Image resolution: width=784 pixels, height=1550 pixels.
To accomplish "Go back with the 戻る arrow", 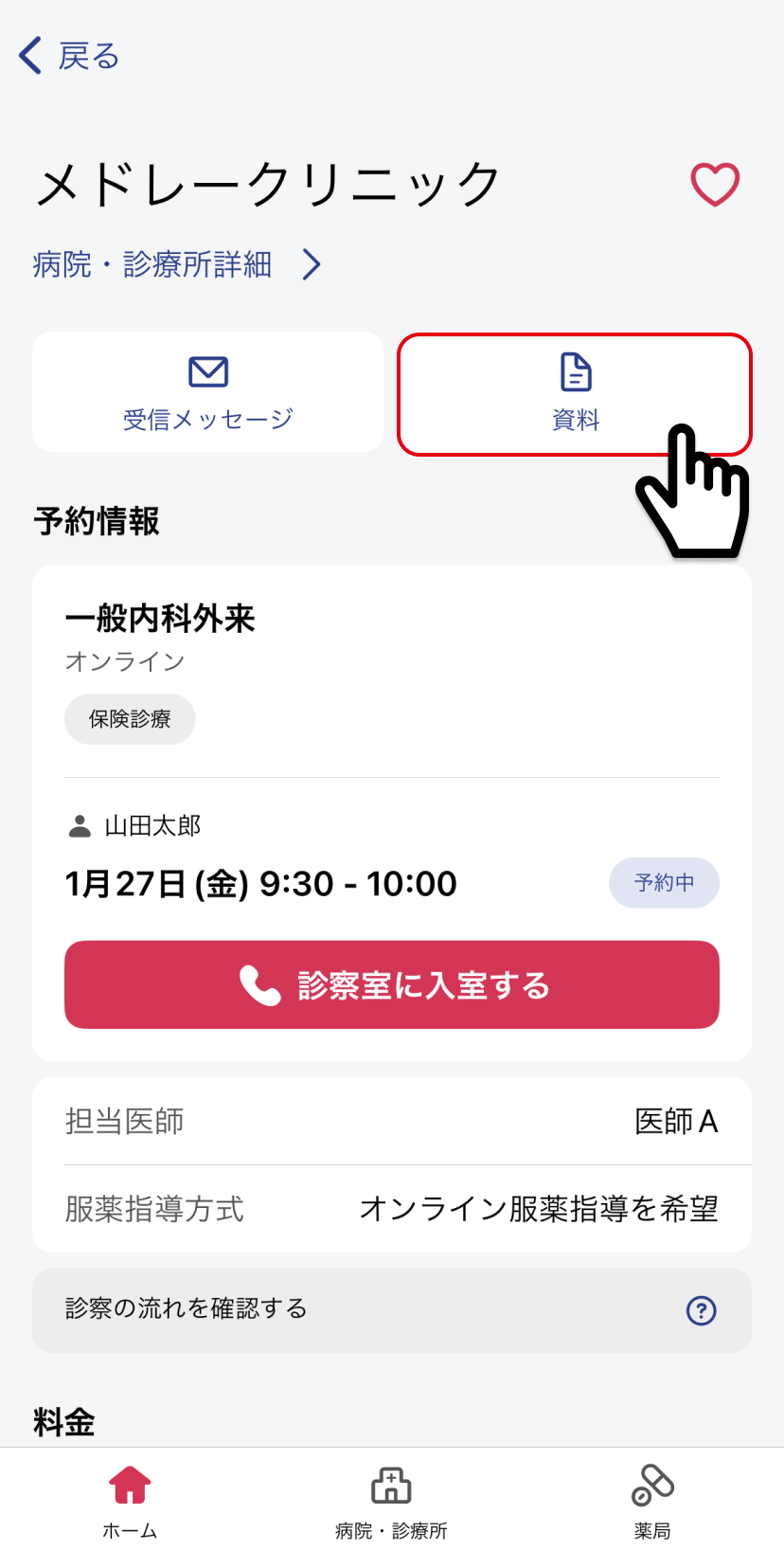I will [x=68, y=56].
